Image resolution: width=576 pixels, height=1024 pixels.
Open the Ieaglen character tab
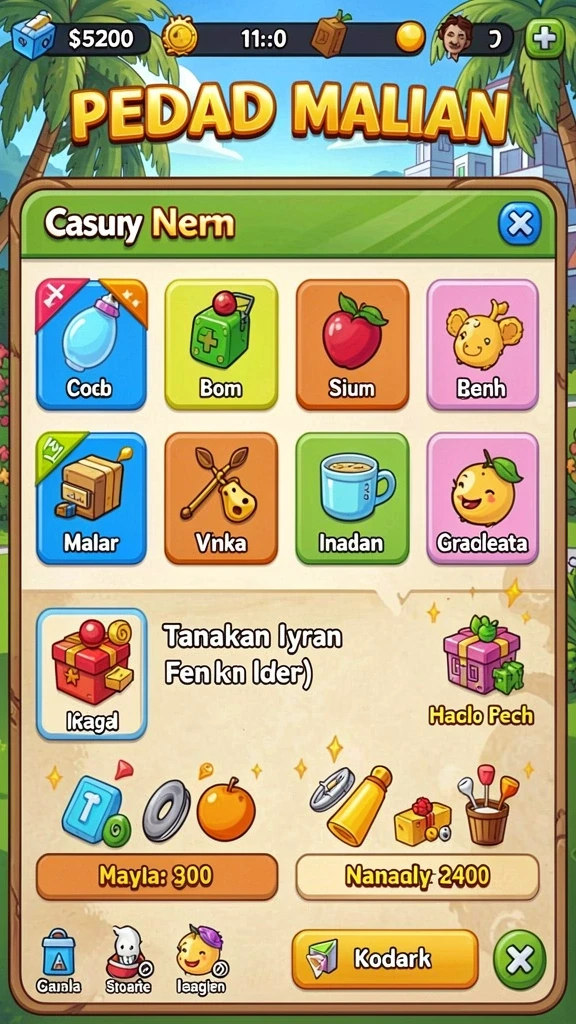pyautogui.click(x=200, y=960)
